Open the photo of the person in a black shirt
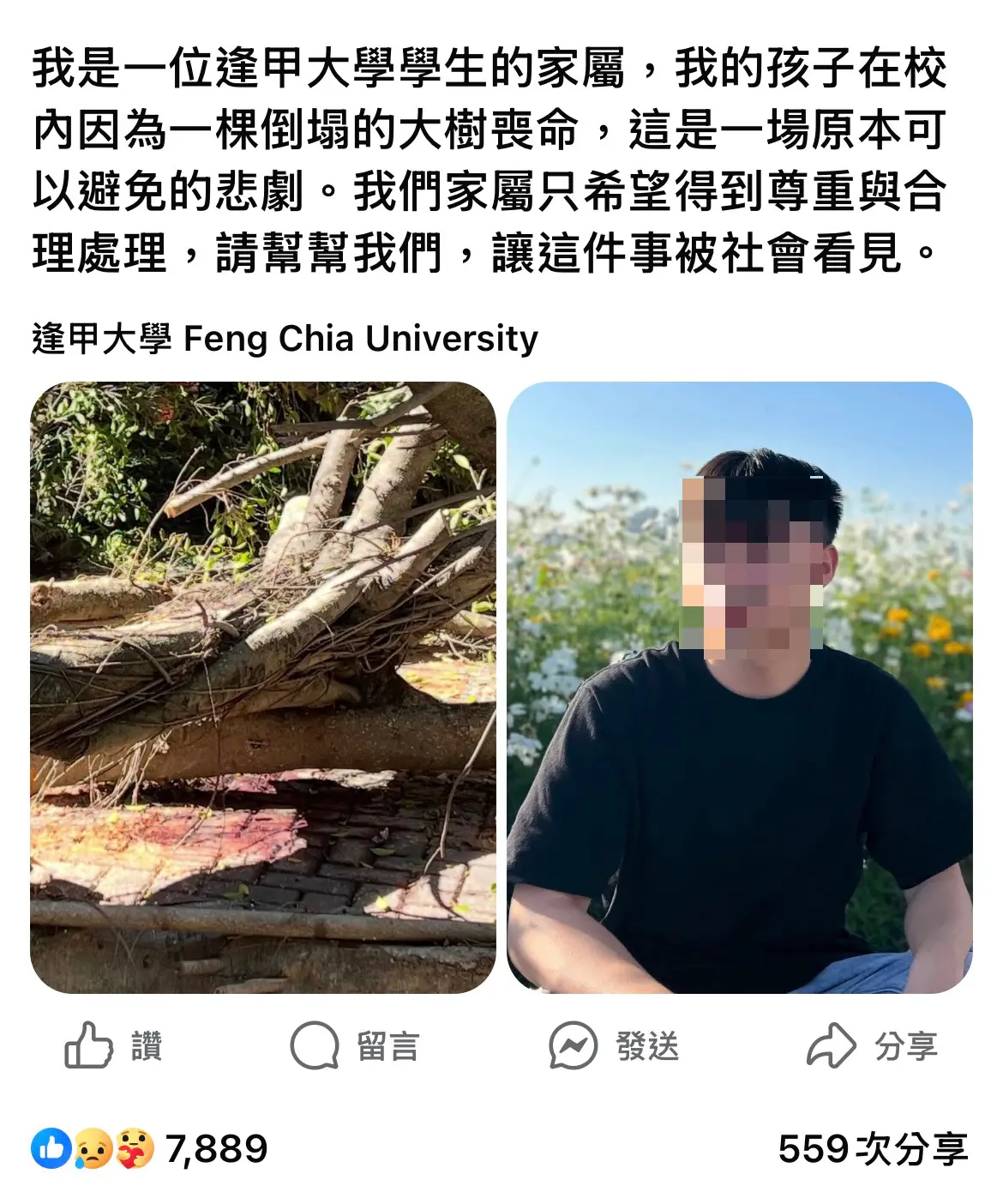1003x1204 pixels. coord(739,688)
